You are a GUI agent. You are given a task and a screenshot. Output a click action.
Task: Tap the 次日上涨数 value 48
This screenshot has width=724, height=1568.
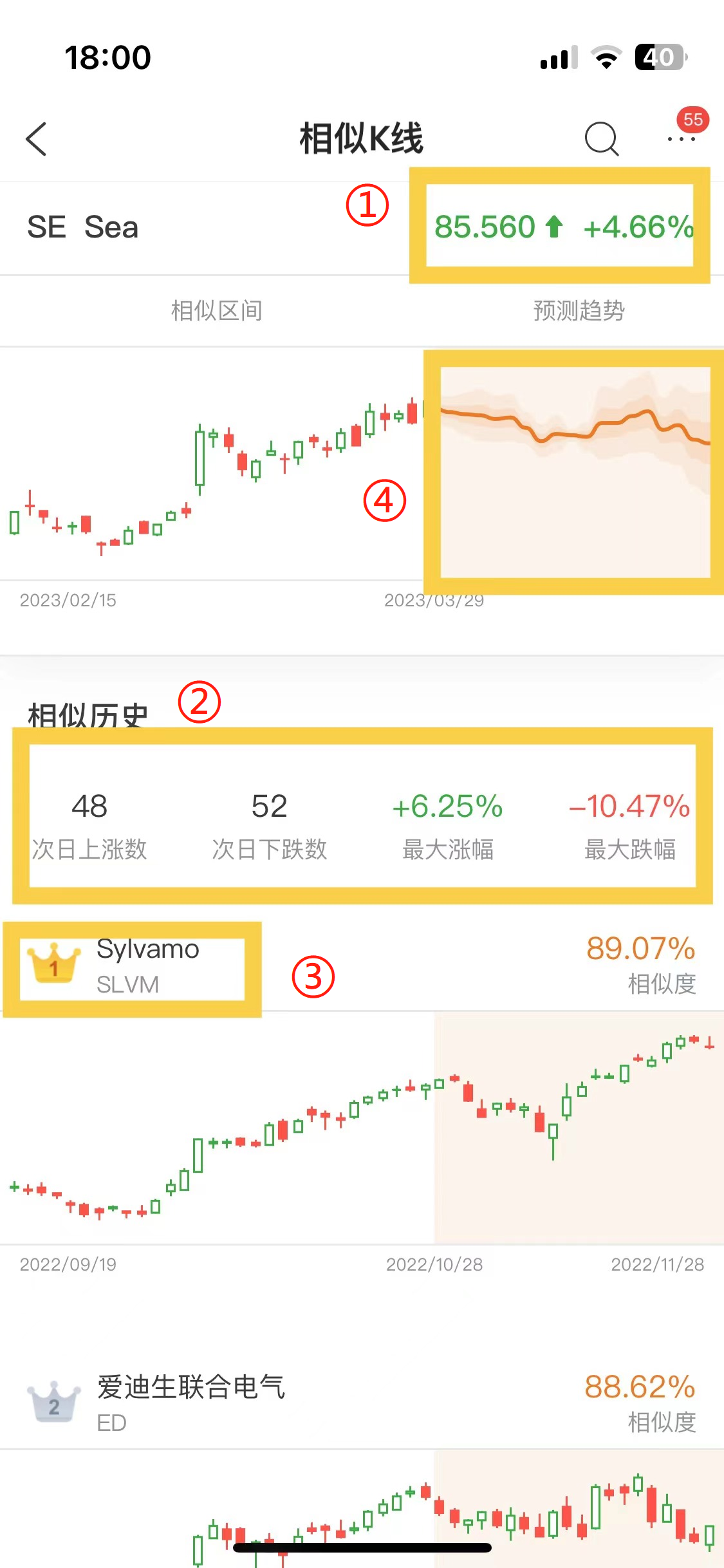click(x=91, y=807)
